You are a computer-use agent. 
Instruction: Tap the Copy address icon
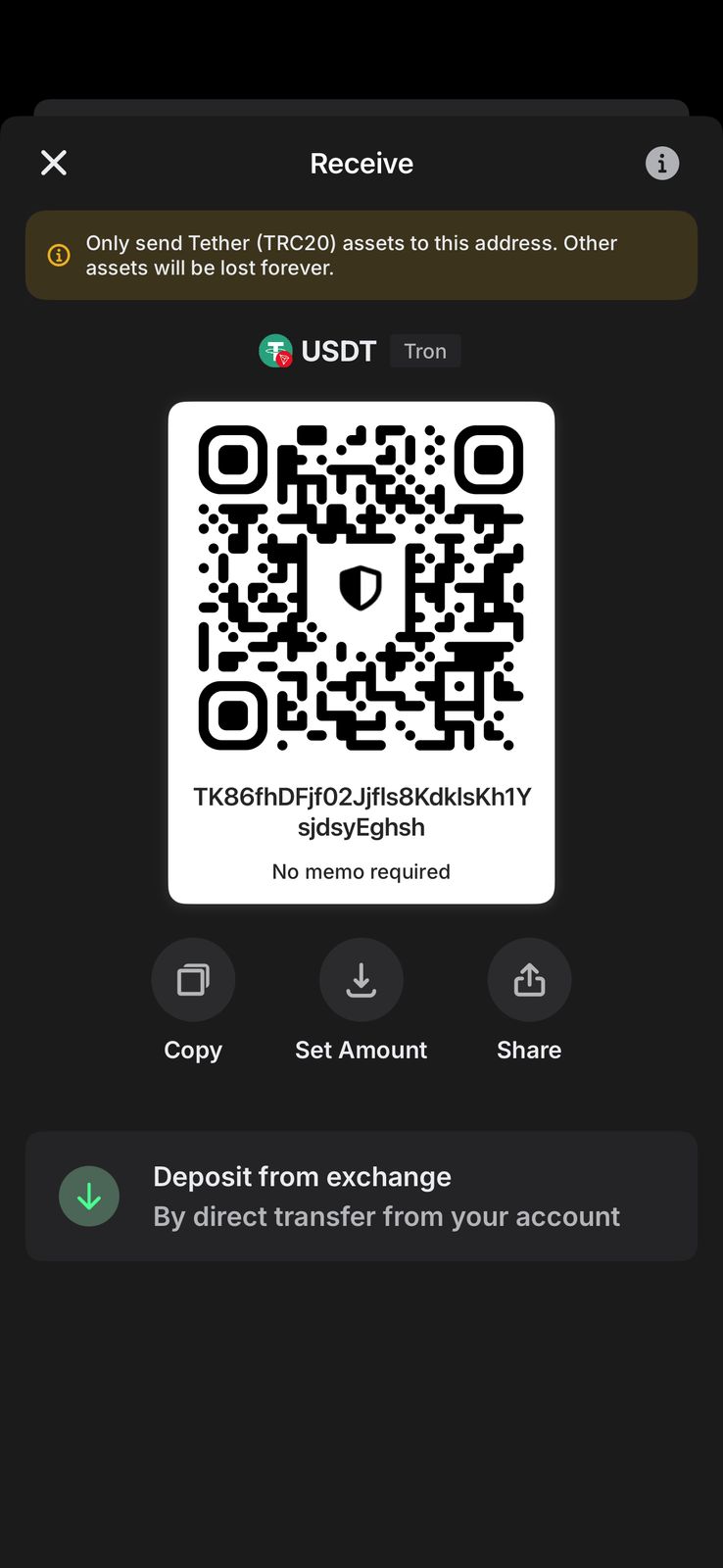193,979
